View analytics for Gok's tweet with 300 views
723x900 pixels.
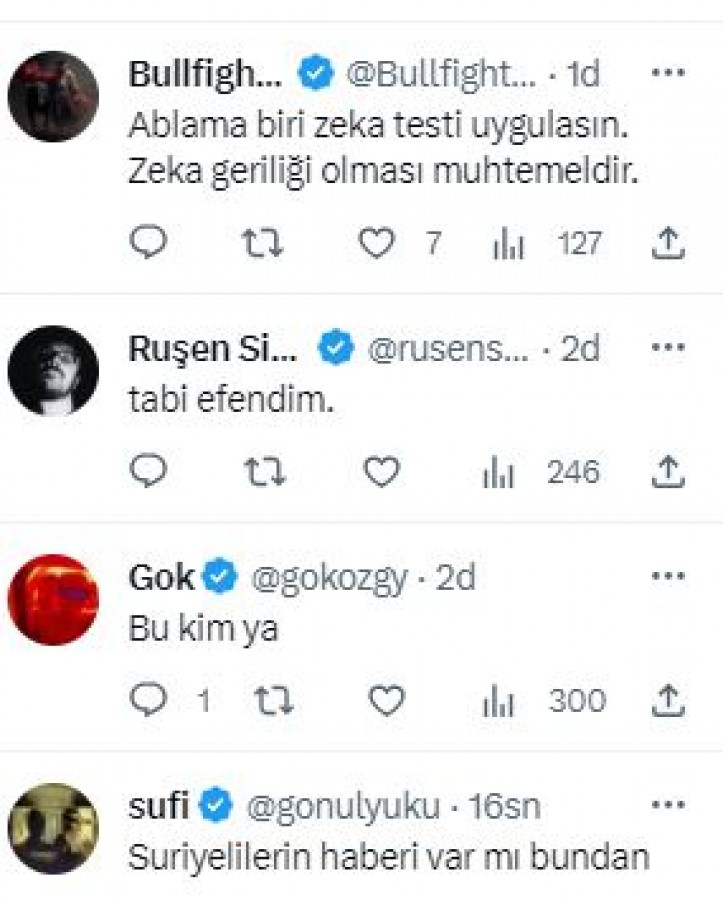[499, 701]
